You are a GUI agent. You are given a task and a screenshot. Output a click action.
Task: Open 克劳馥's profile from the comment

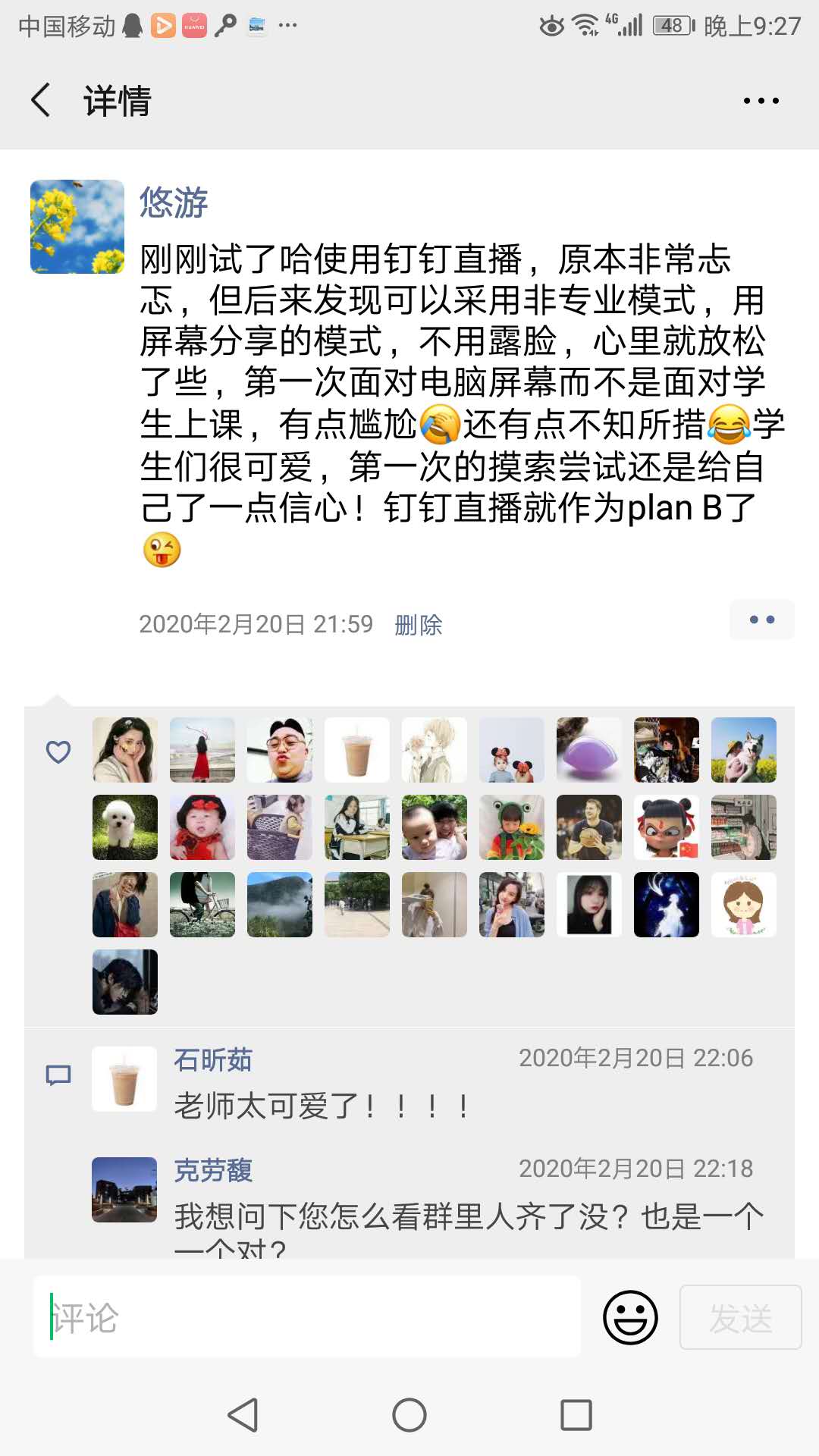pos(212,1170)
